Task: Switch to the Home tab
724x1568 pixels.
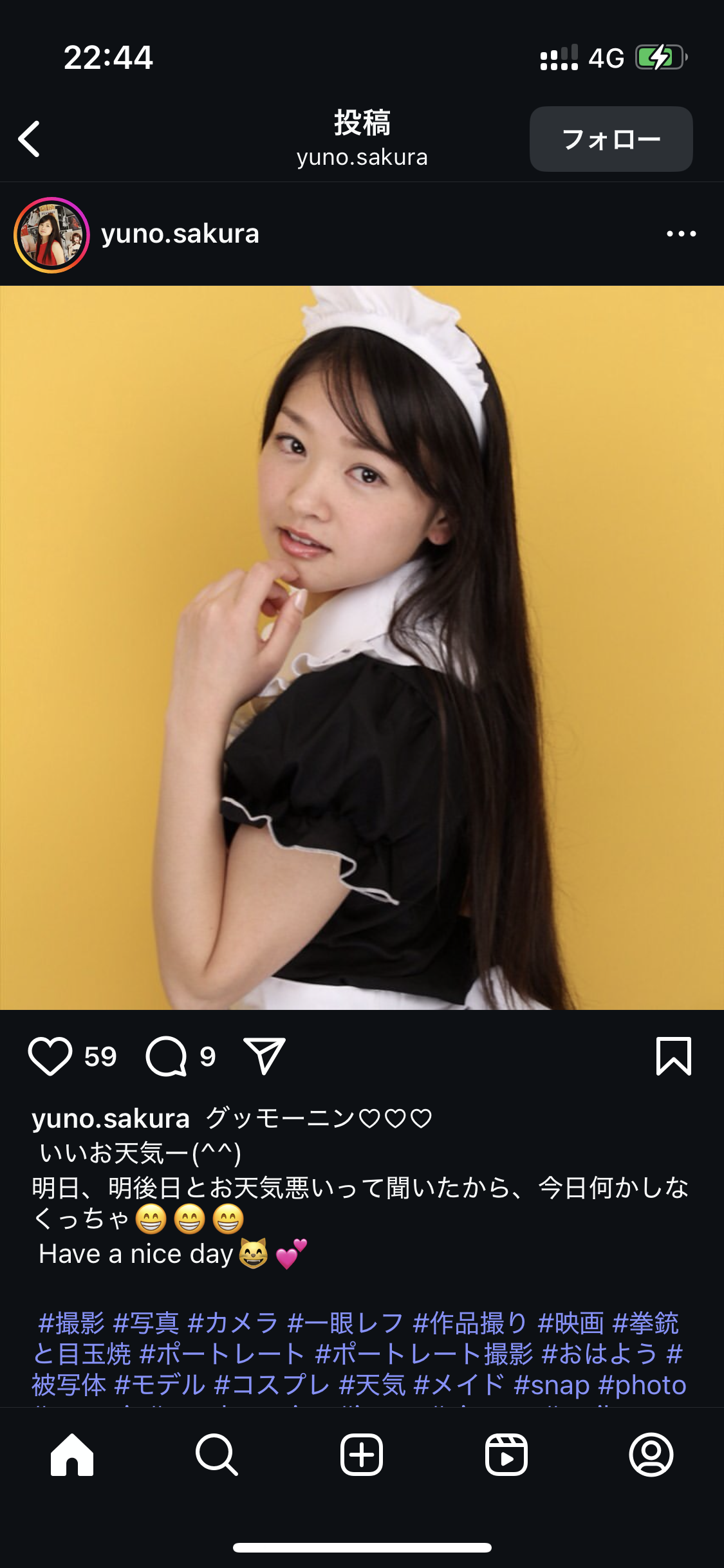Action: point(72,1455)
